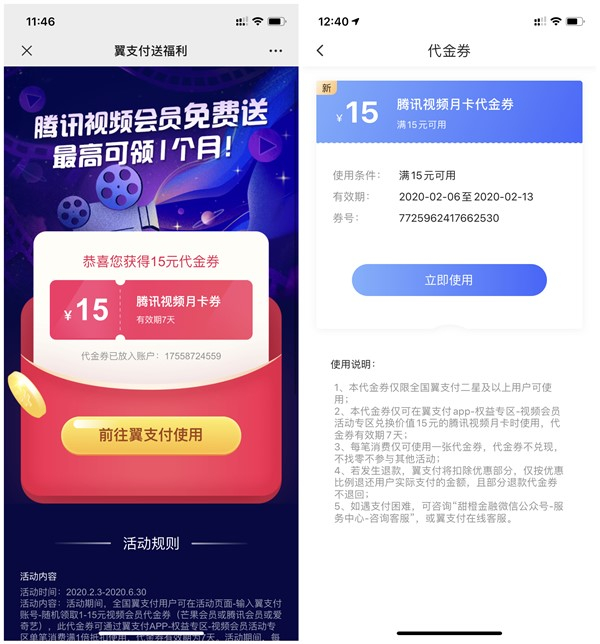The image size is (600, 644).
Task: Open the overflow menu on 翼支付送福利
Action: [x=275, y=51]
